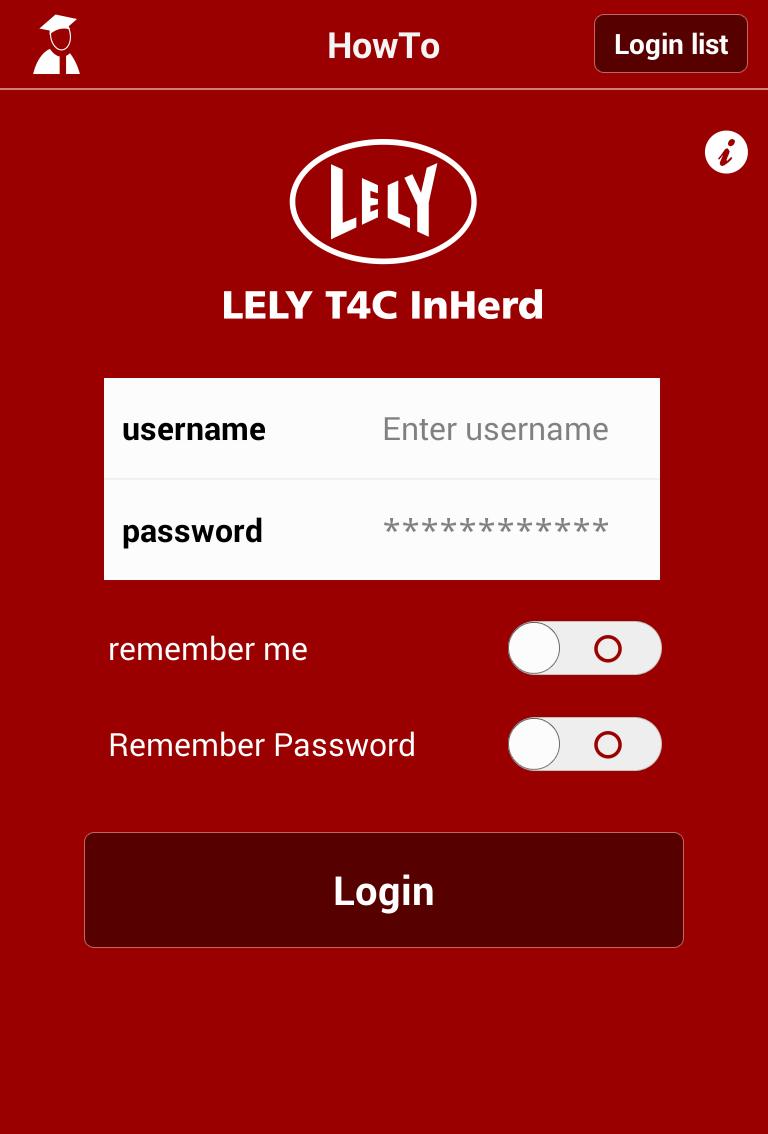768x1134 pixels.
Task: Click the username label
Action: pyautogui.click(x=194, y=428)
